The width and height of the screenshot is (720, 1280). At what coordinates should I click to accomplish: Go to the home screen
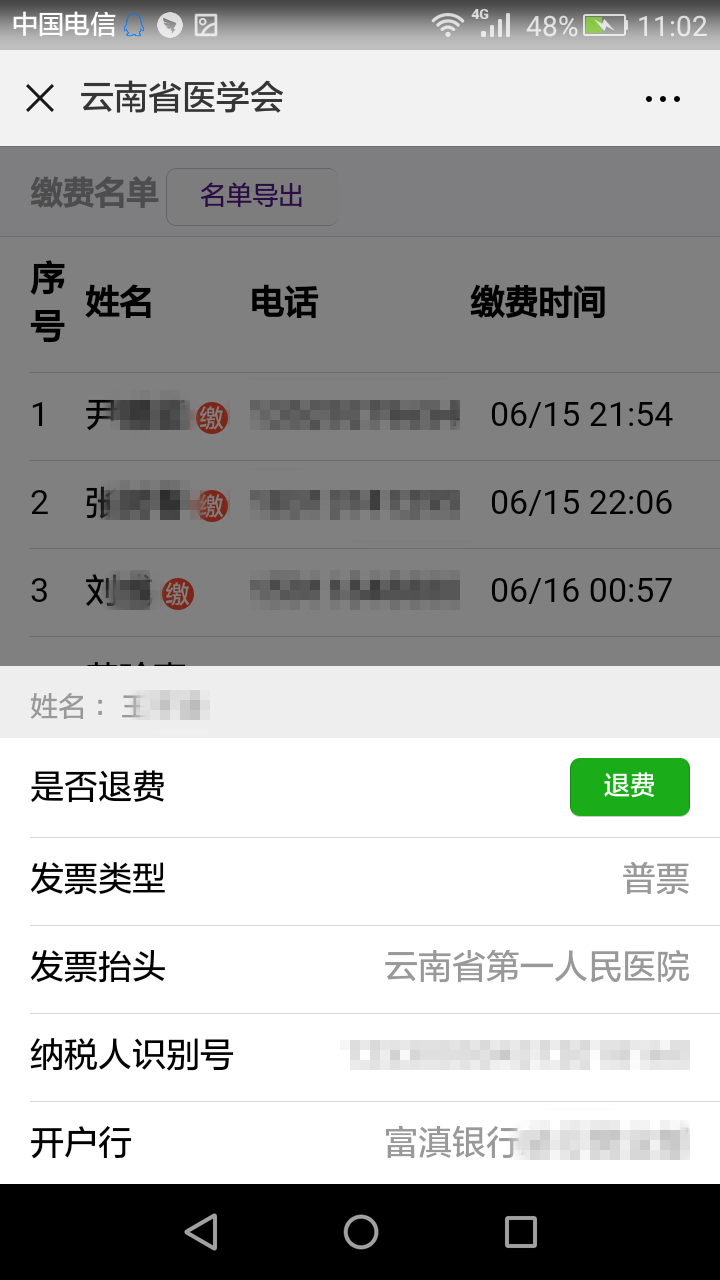click(x=361, y=1232)
